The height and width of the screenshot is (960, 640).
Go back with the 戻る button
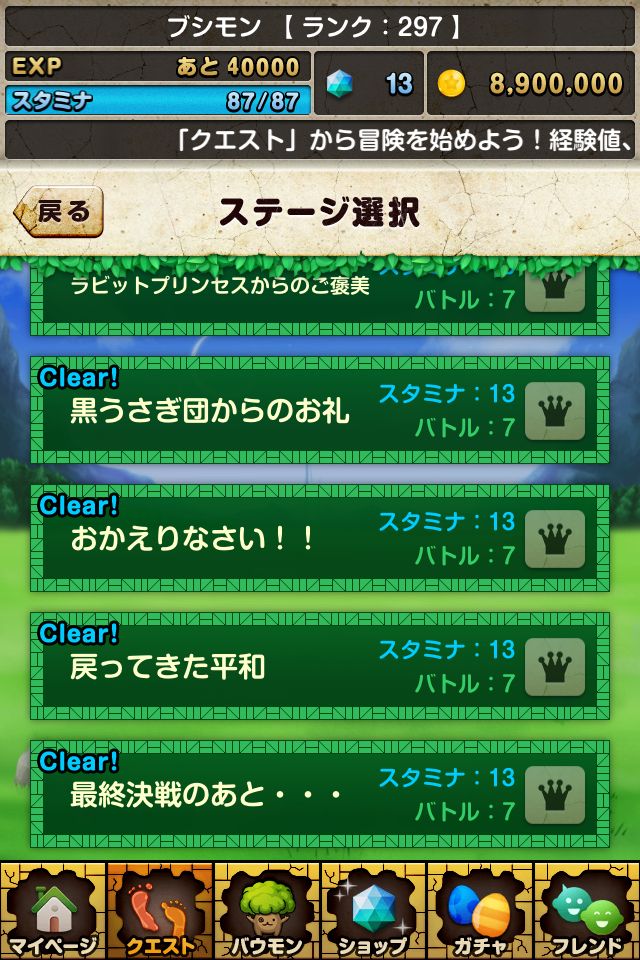[60, 212]
